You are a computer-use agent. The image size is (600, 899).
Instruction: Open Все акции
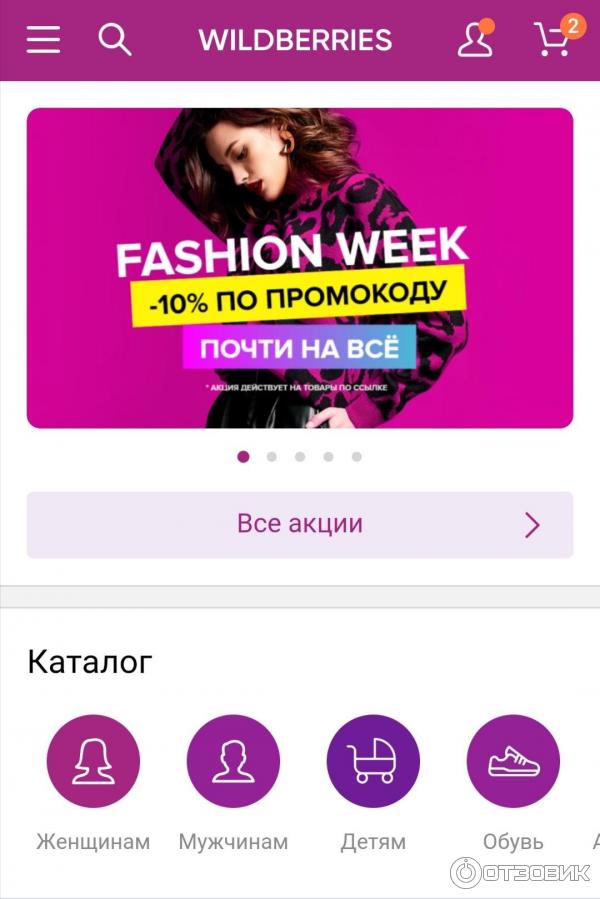[x=300, y=524]
